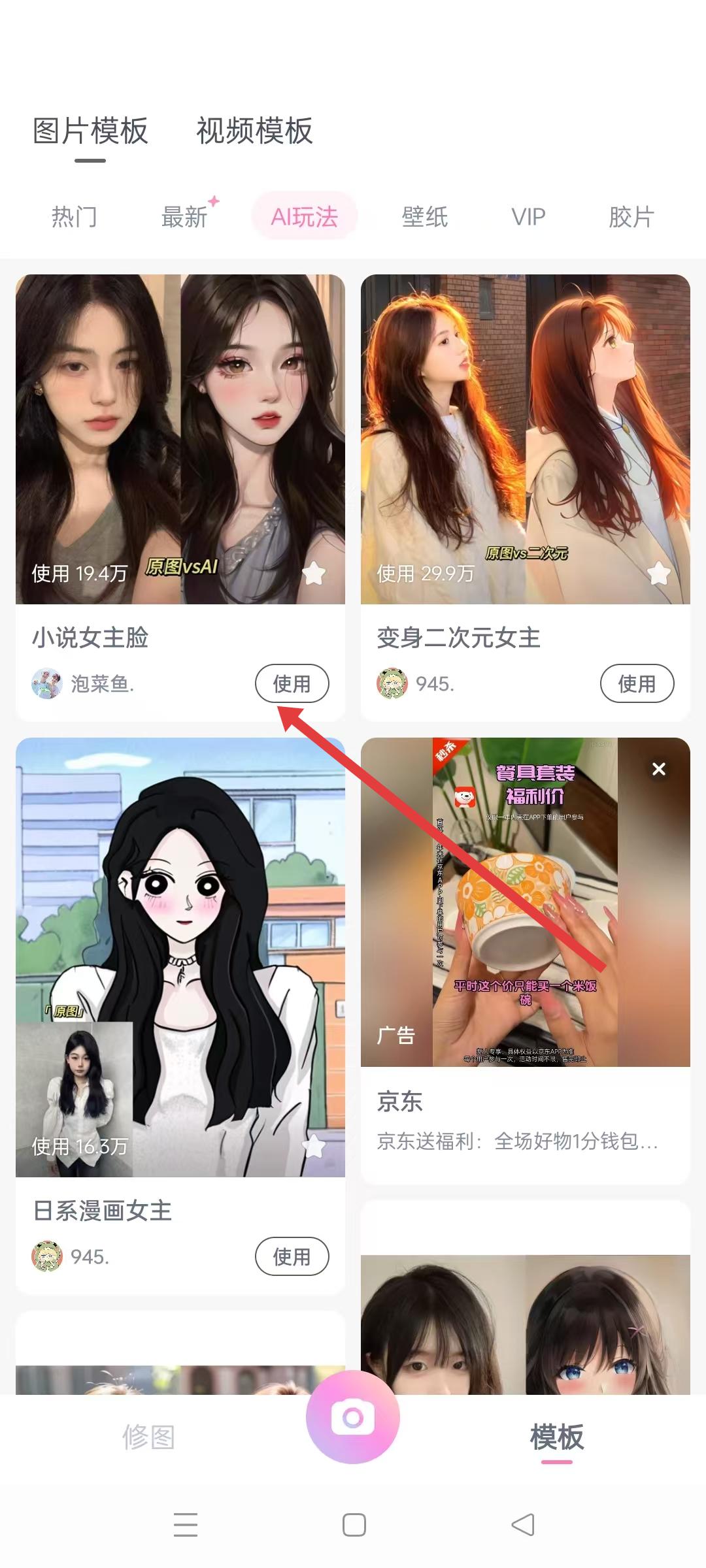
Task: Favorite the 变身二次元女主 template with star
Action: [659, 573]
